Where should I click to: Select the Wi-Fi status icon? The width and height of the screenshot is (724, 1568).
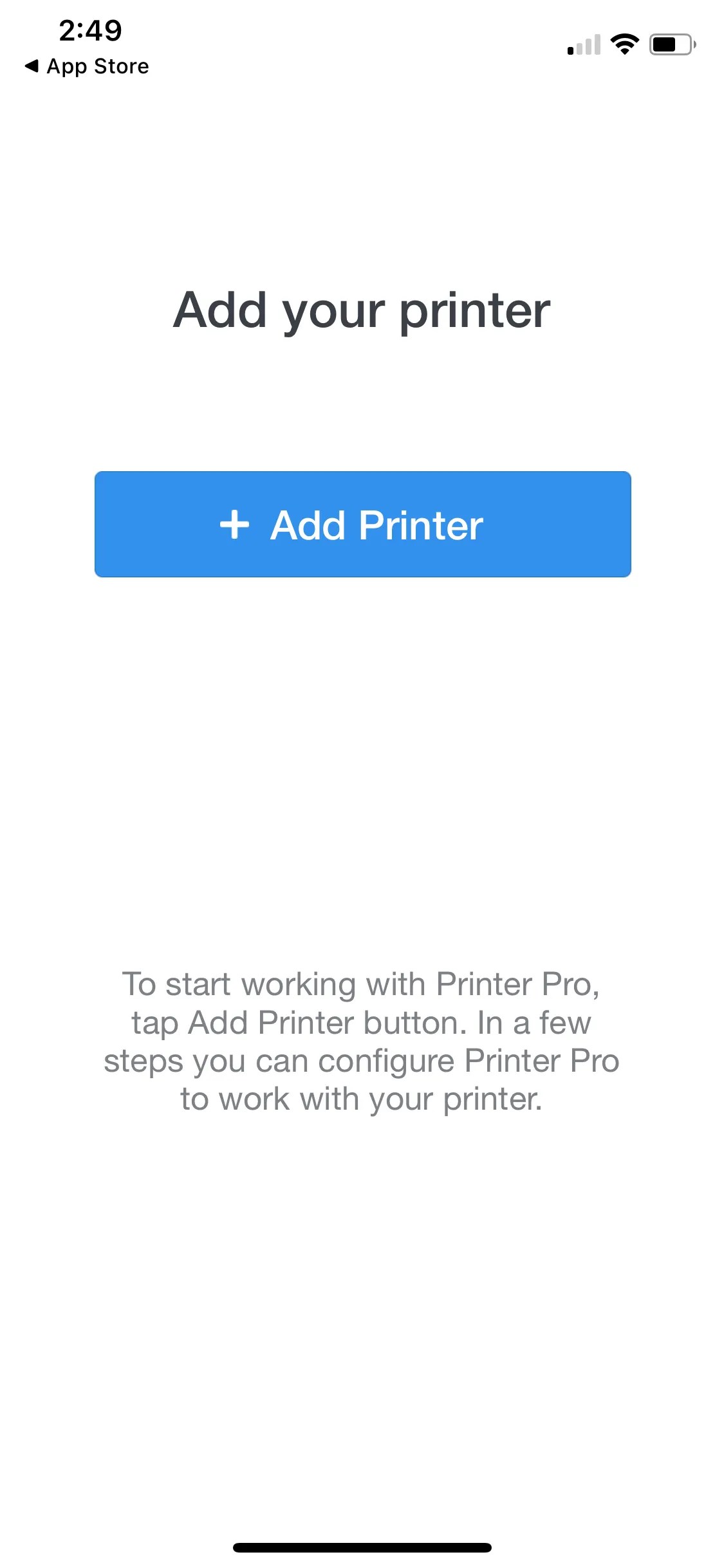point(624,44)
